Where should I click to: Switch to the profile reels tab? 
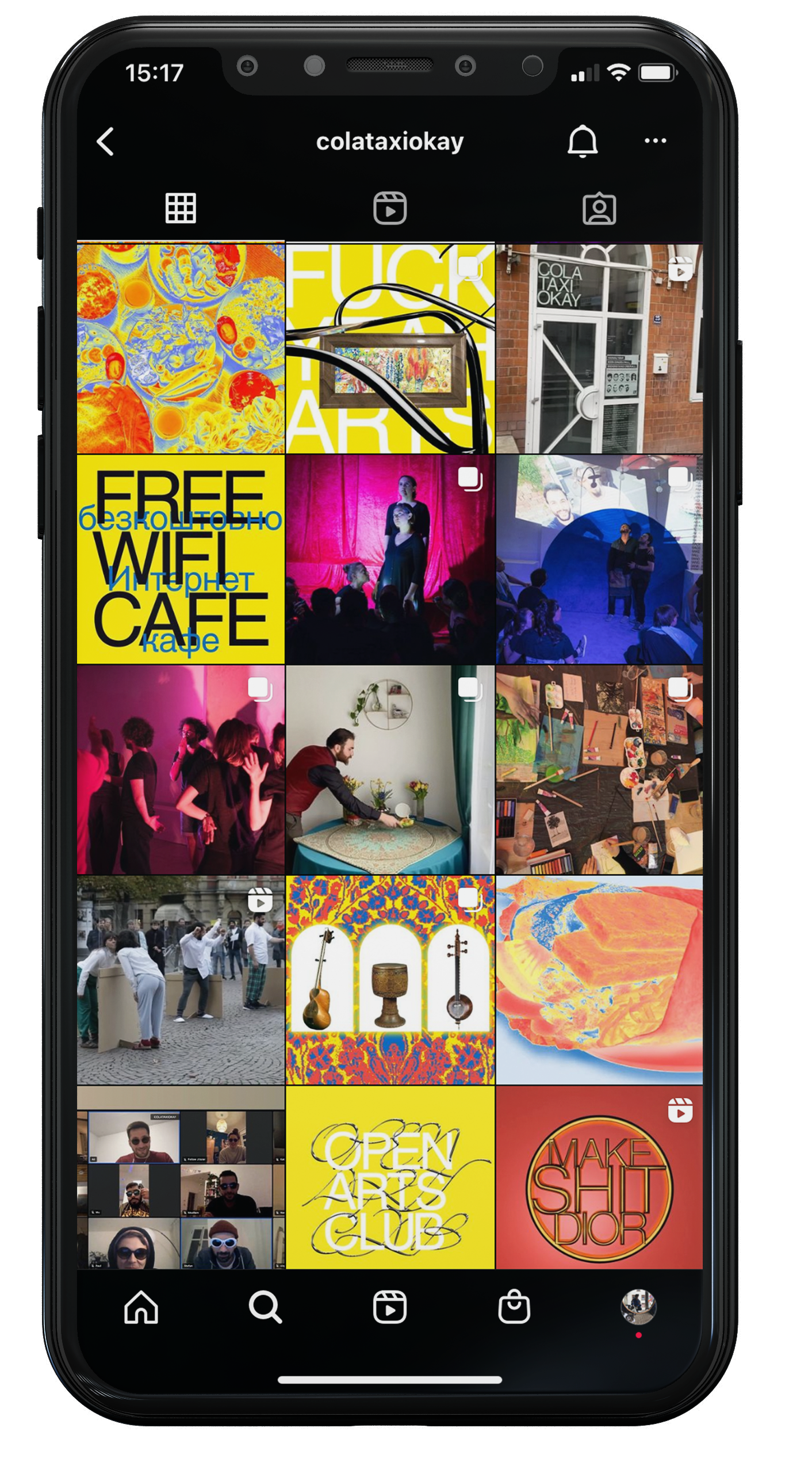(x=390, y=208)
